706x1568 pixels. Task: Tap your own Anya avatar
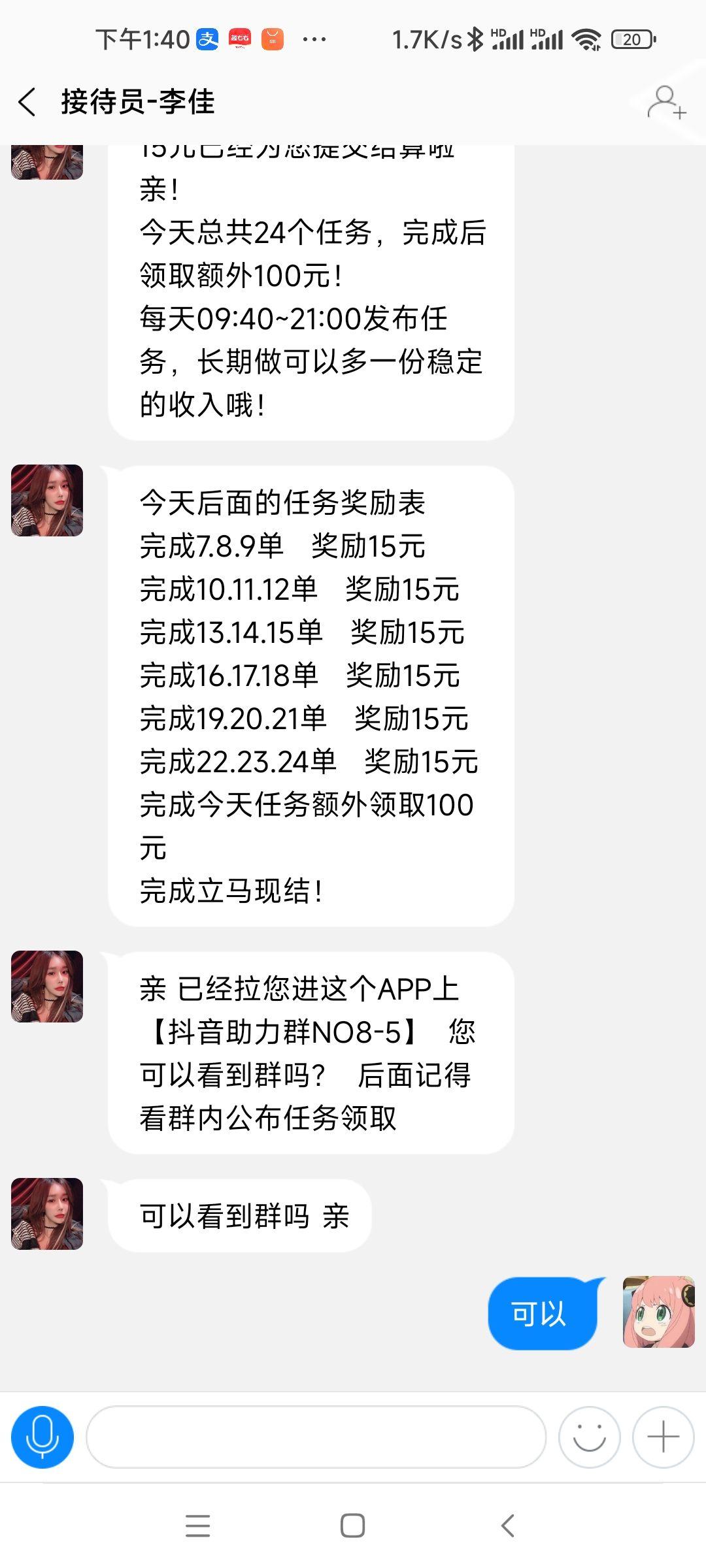(658, 1313)
